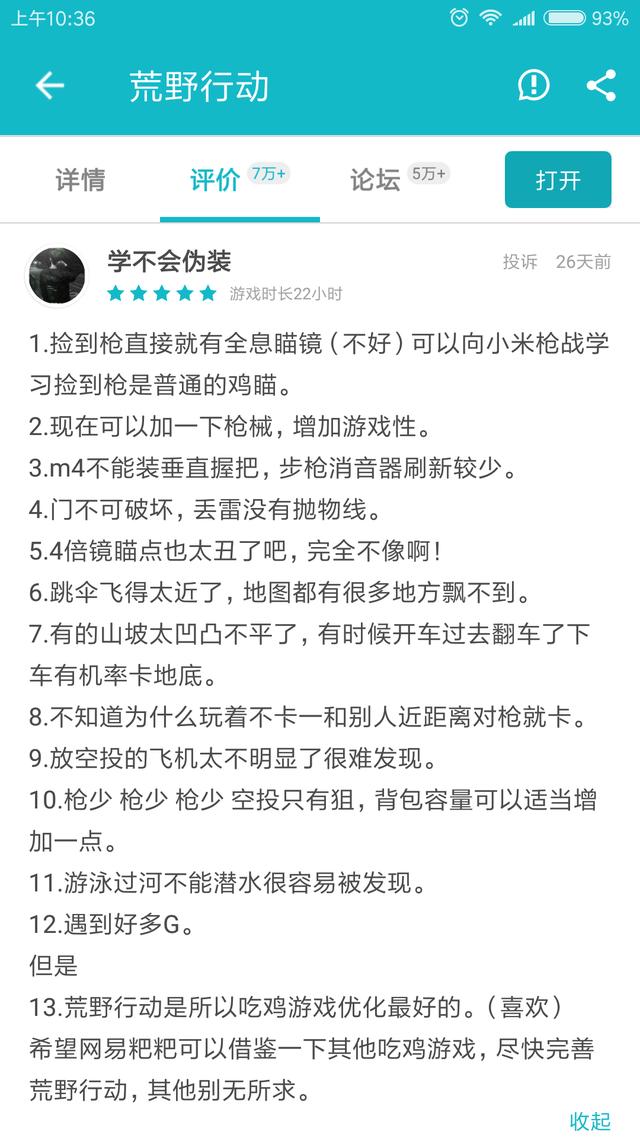View the profile name 学不会伪装
Image resolution: width=640 pixels, height=1138 pixels.
(169, 261)
